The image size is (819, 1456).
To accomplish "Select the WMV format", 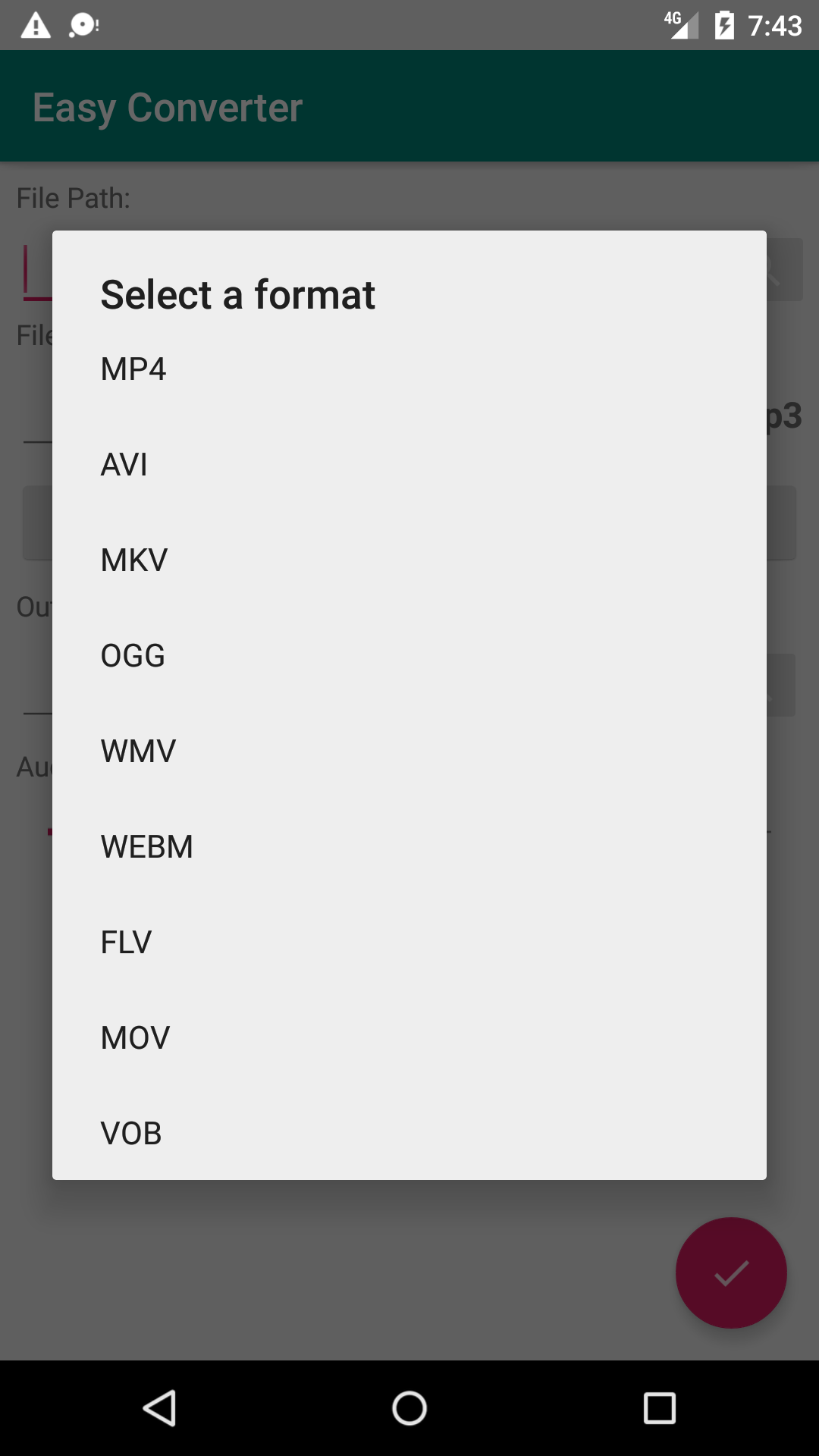I will coord(137,751).
